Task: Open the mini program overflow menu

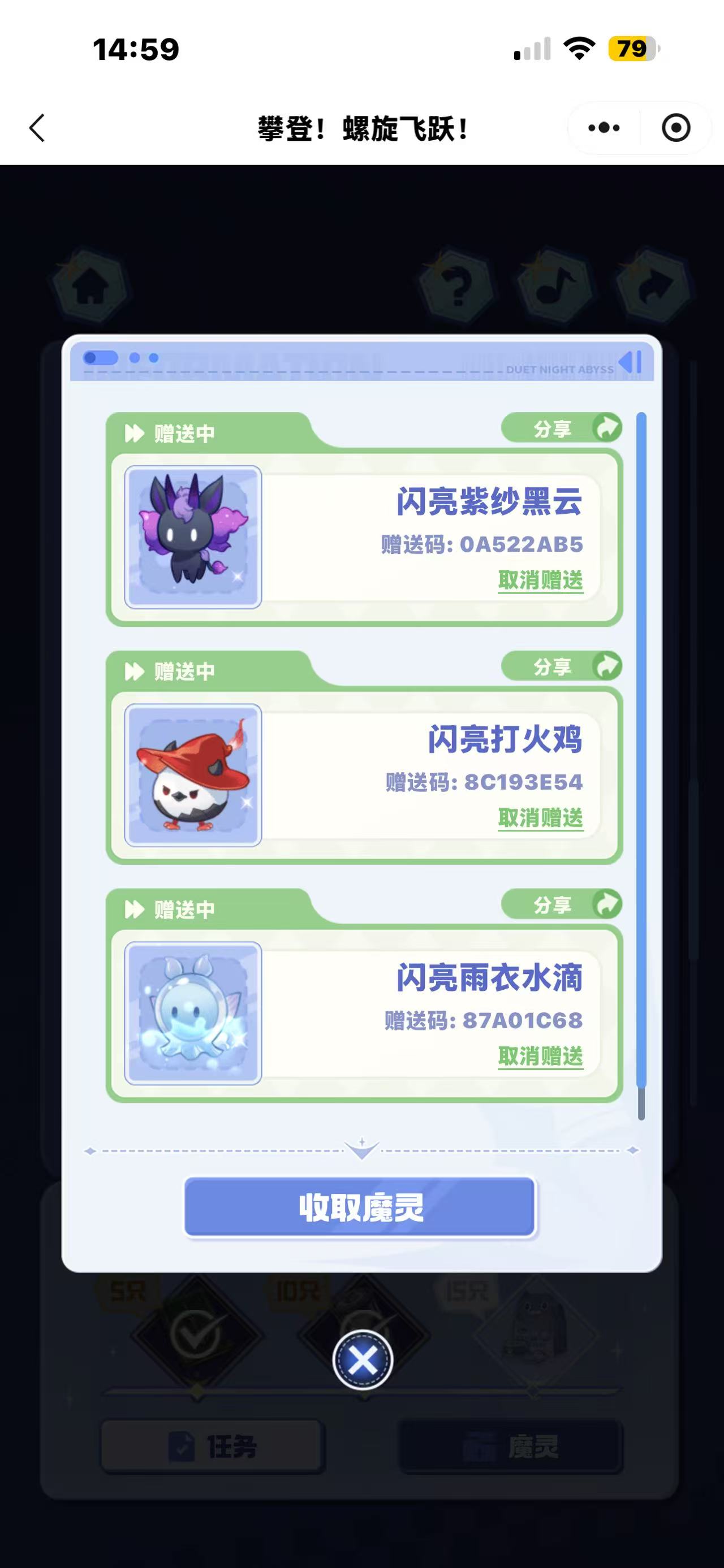Action: 604,128
